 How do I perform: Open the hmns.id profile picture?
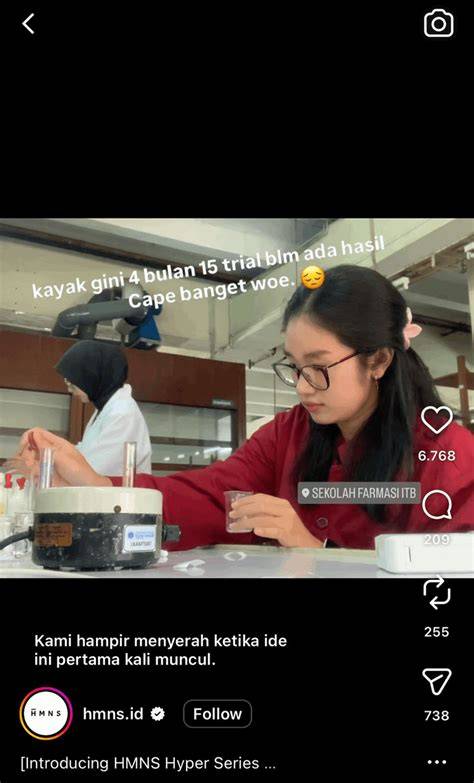[46, 714]
